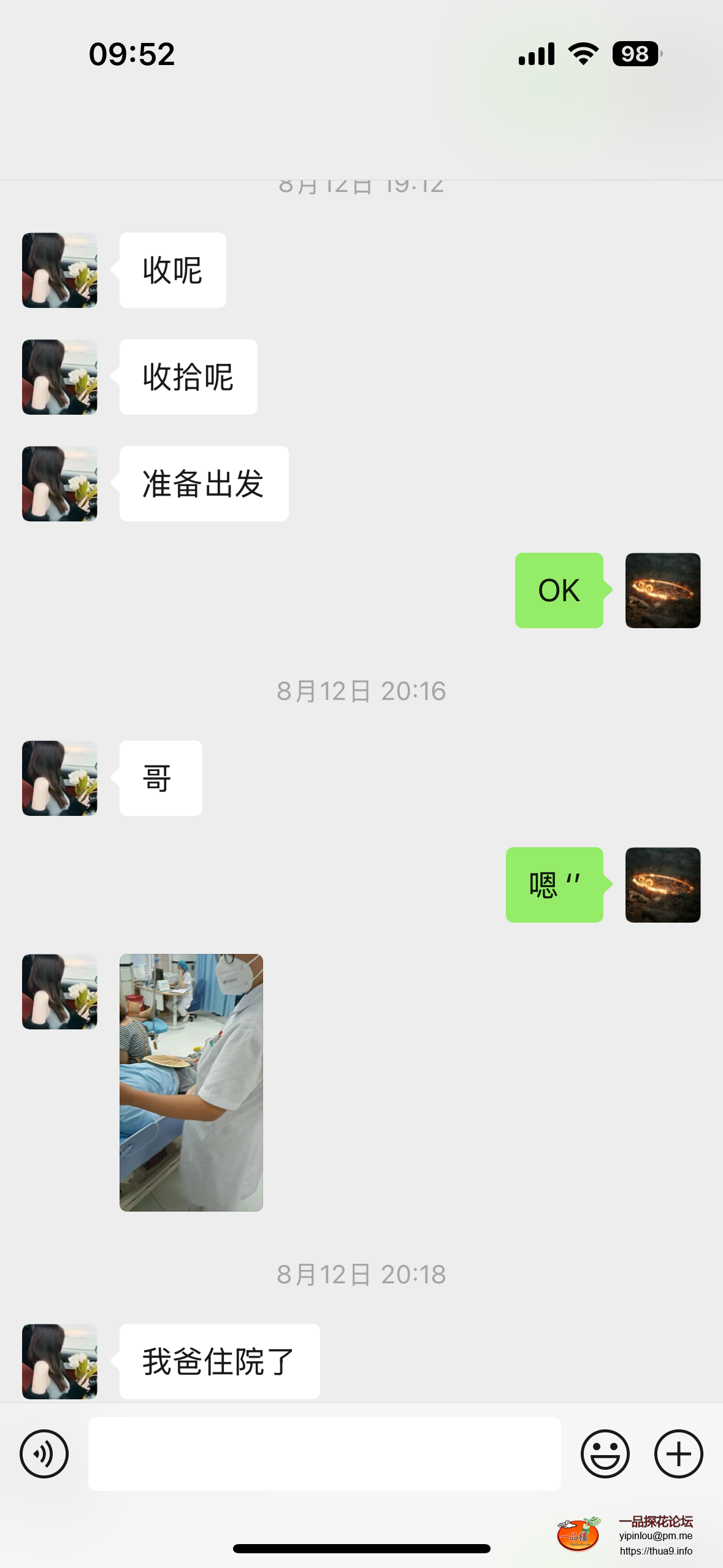Tap the message text input field
Image resolution: width=723 pixels, height=1568 pixels.
coord(324,1453)
